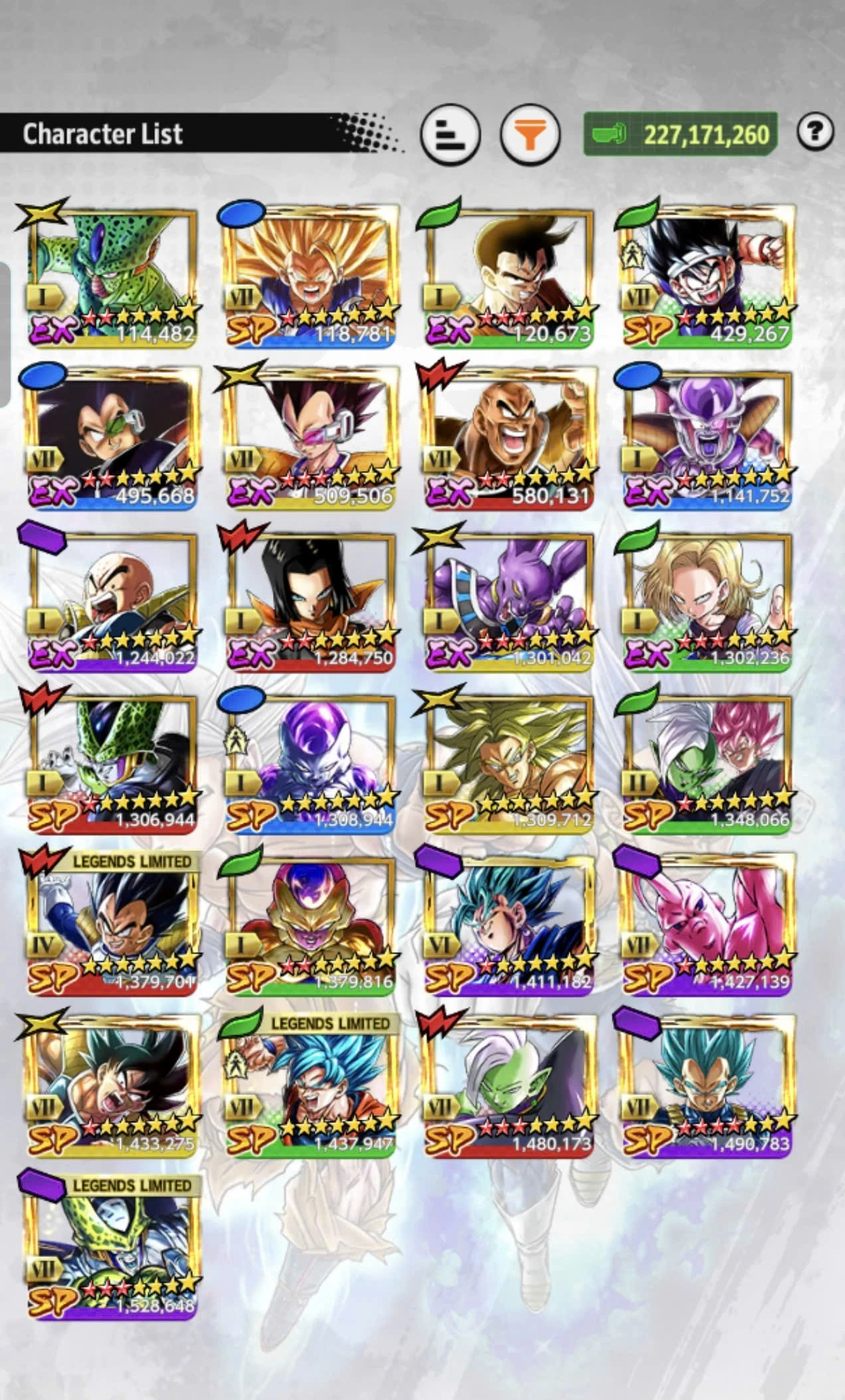845x1400 pixels.
Task: Select the character with power 114,482
Action: tap(112, 276)
